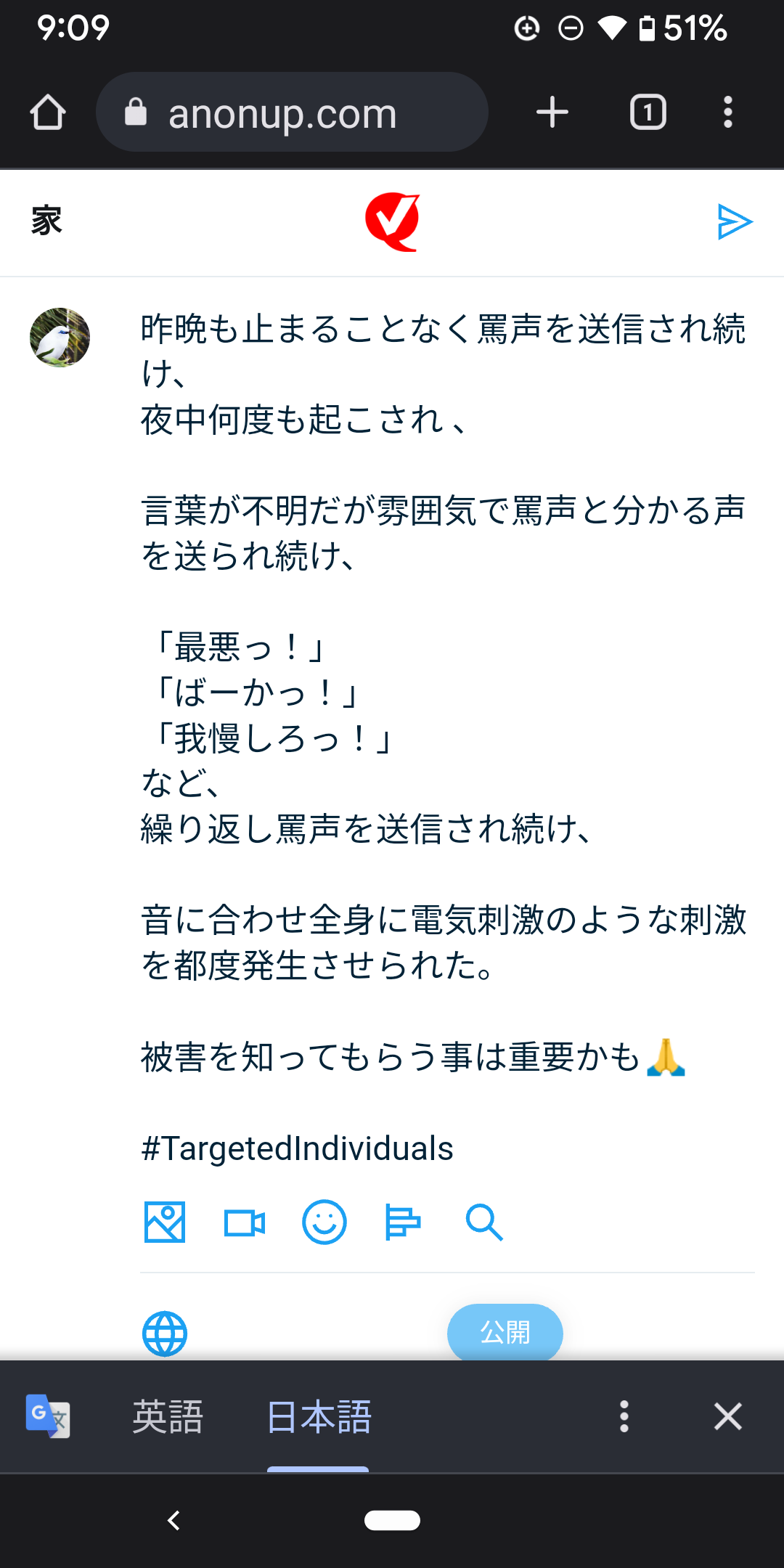Open the emoji picker
This screenshot has width=784, height=1568.
point(324,1222)
